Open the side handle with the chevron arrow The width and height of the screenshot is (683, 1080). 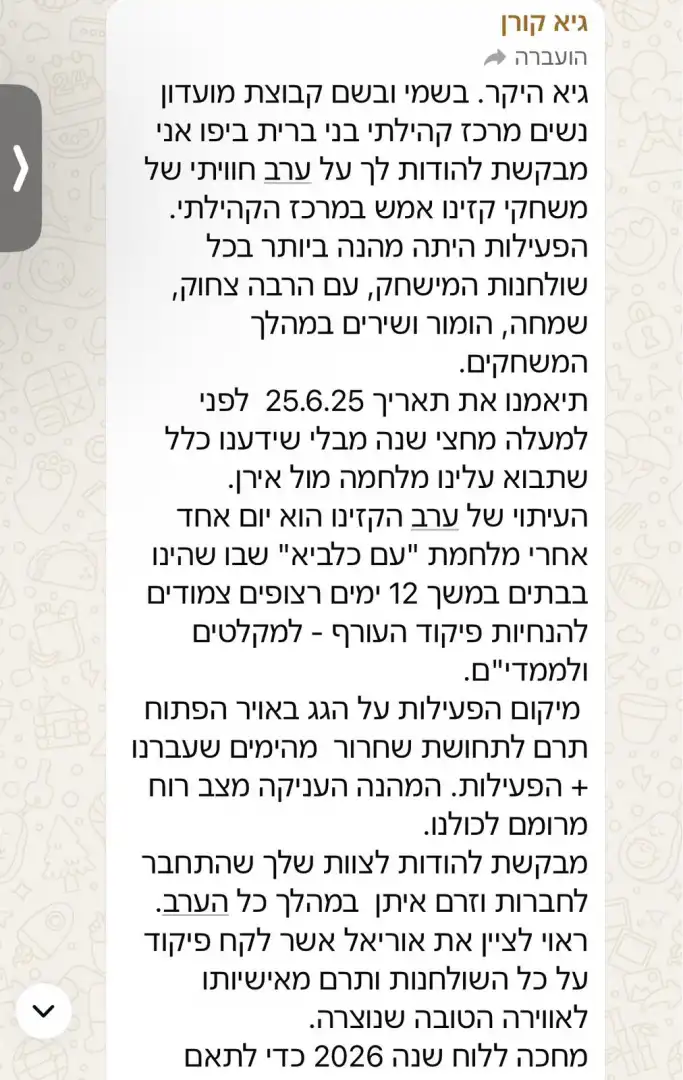20,168
